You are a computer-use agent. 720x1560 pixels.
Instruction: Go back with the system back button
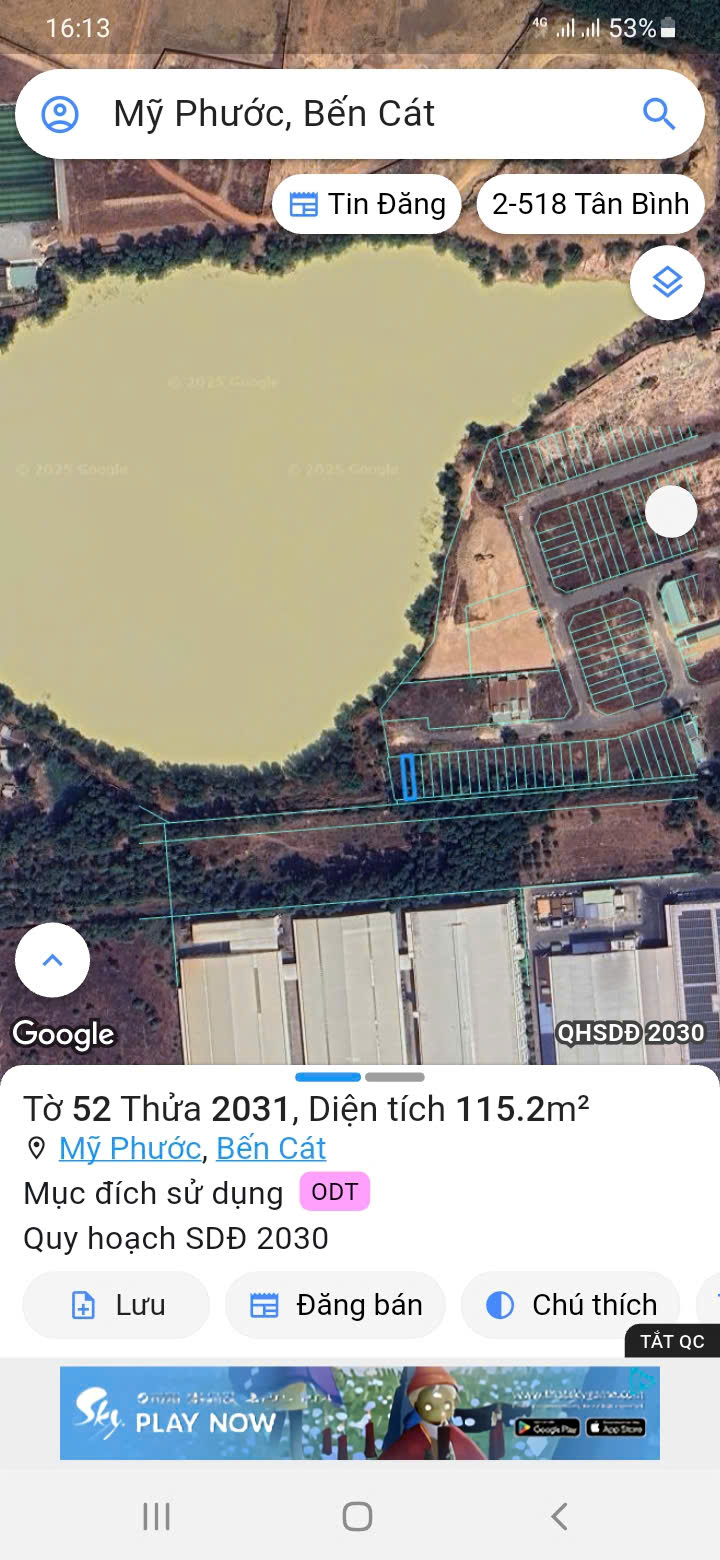(560, 1516)
